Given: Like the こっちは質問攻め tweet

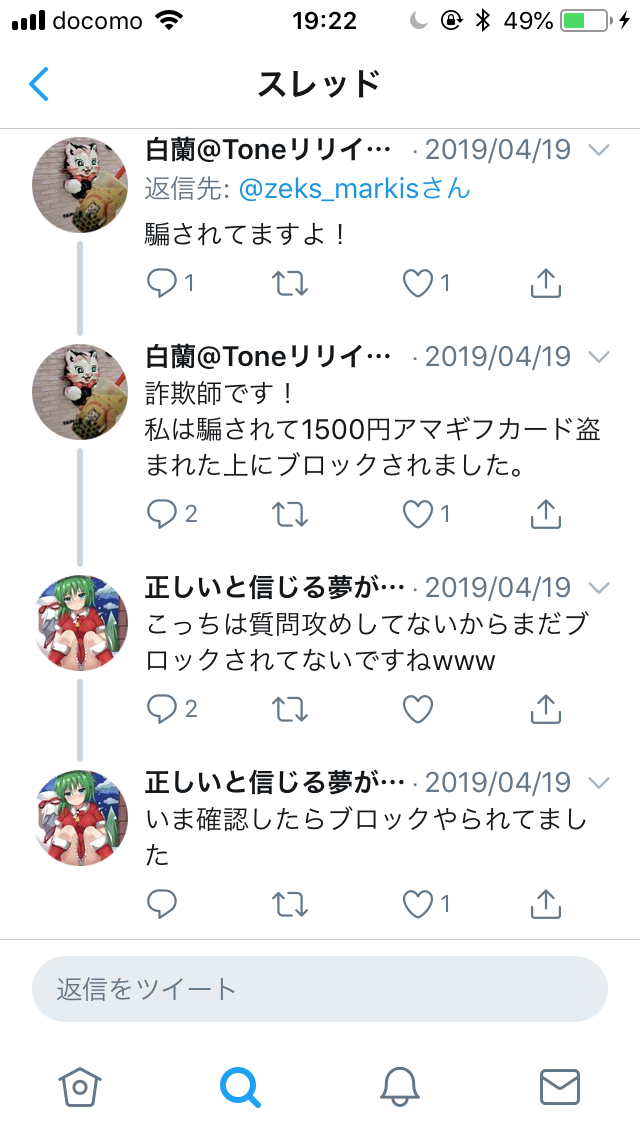Looking at the screenshot, I should pos(417,709).
